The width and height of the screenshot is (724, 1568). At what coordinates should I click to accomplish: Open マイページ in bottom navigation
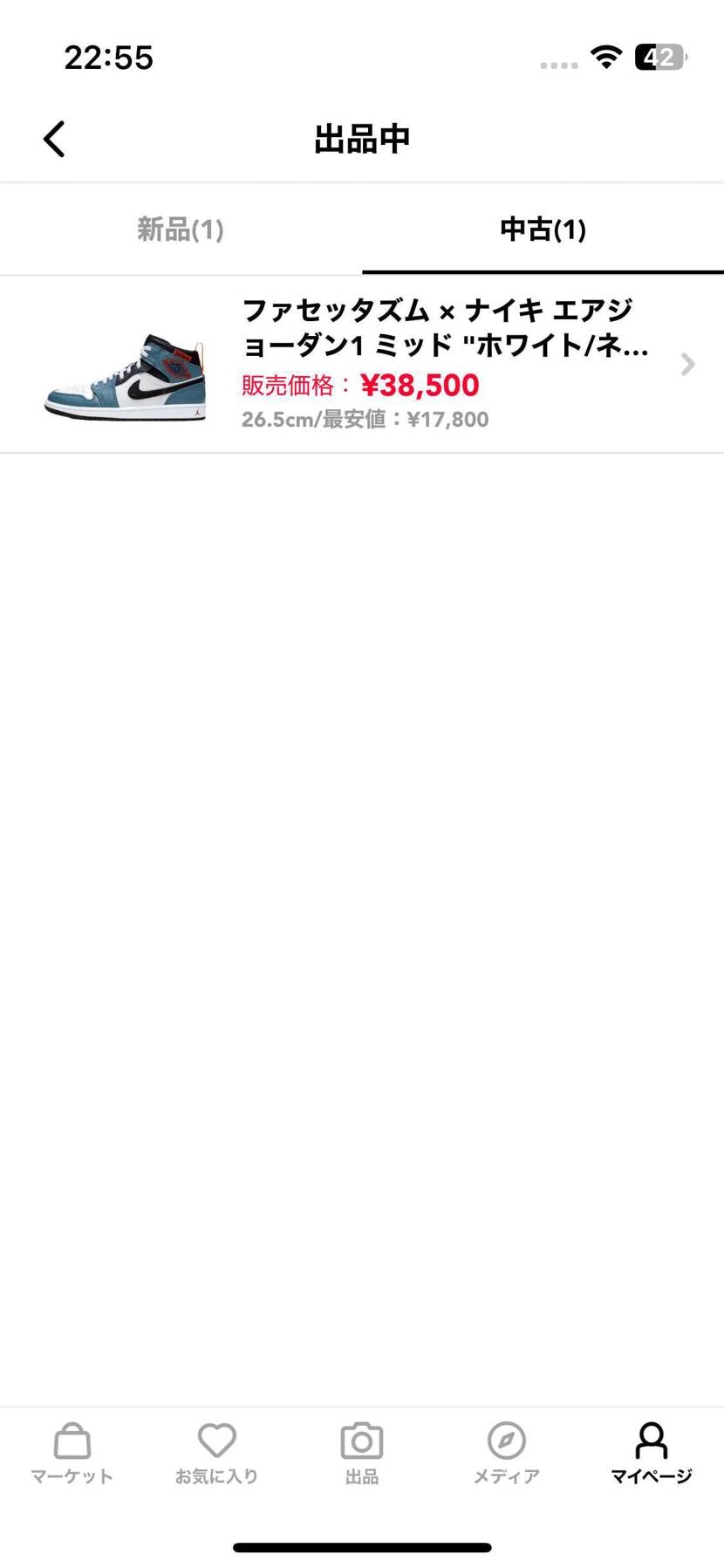pos(651,1454)
